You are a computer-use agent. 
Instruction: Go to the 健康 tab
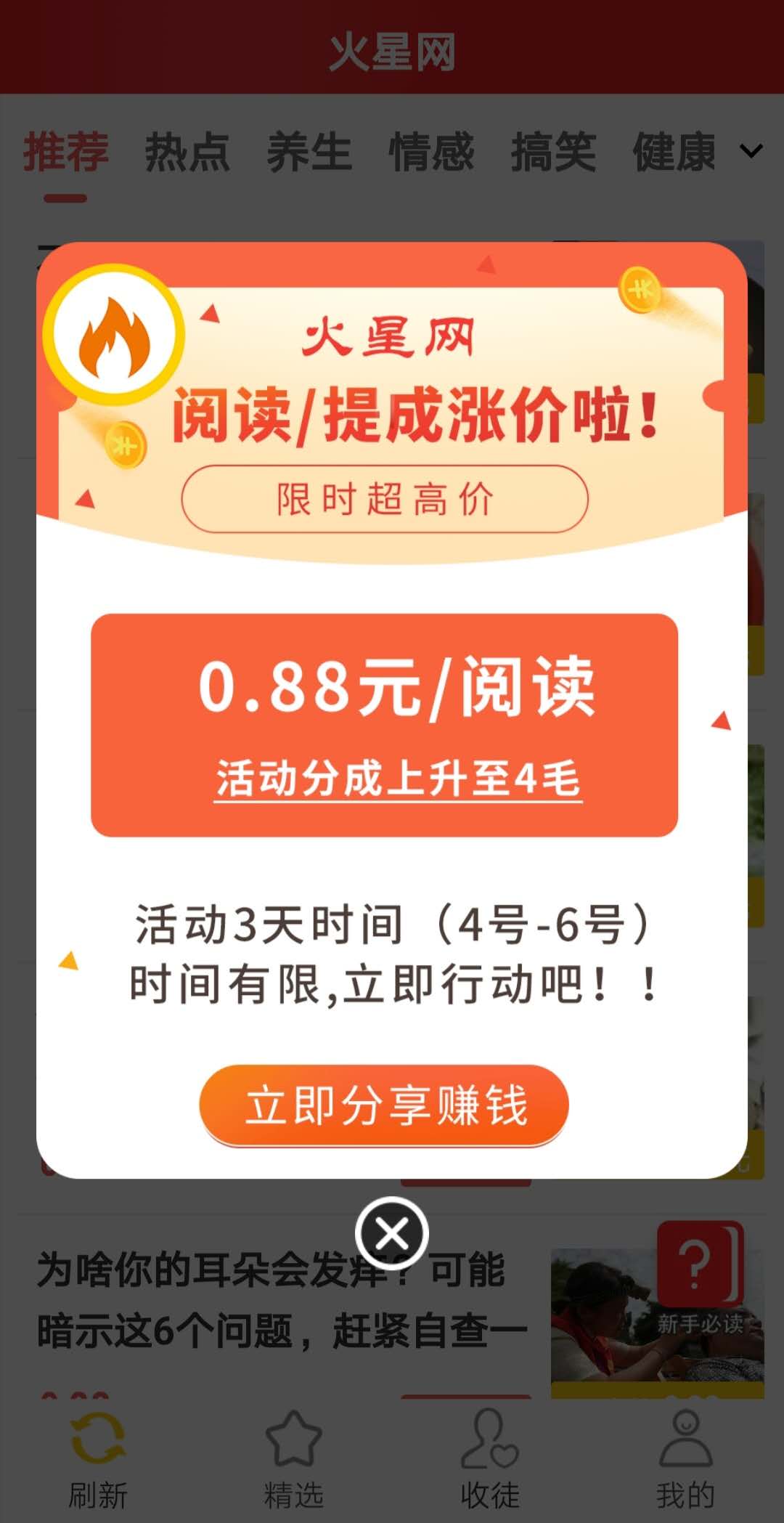pos(675,153)
